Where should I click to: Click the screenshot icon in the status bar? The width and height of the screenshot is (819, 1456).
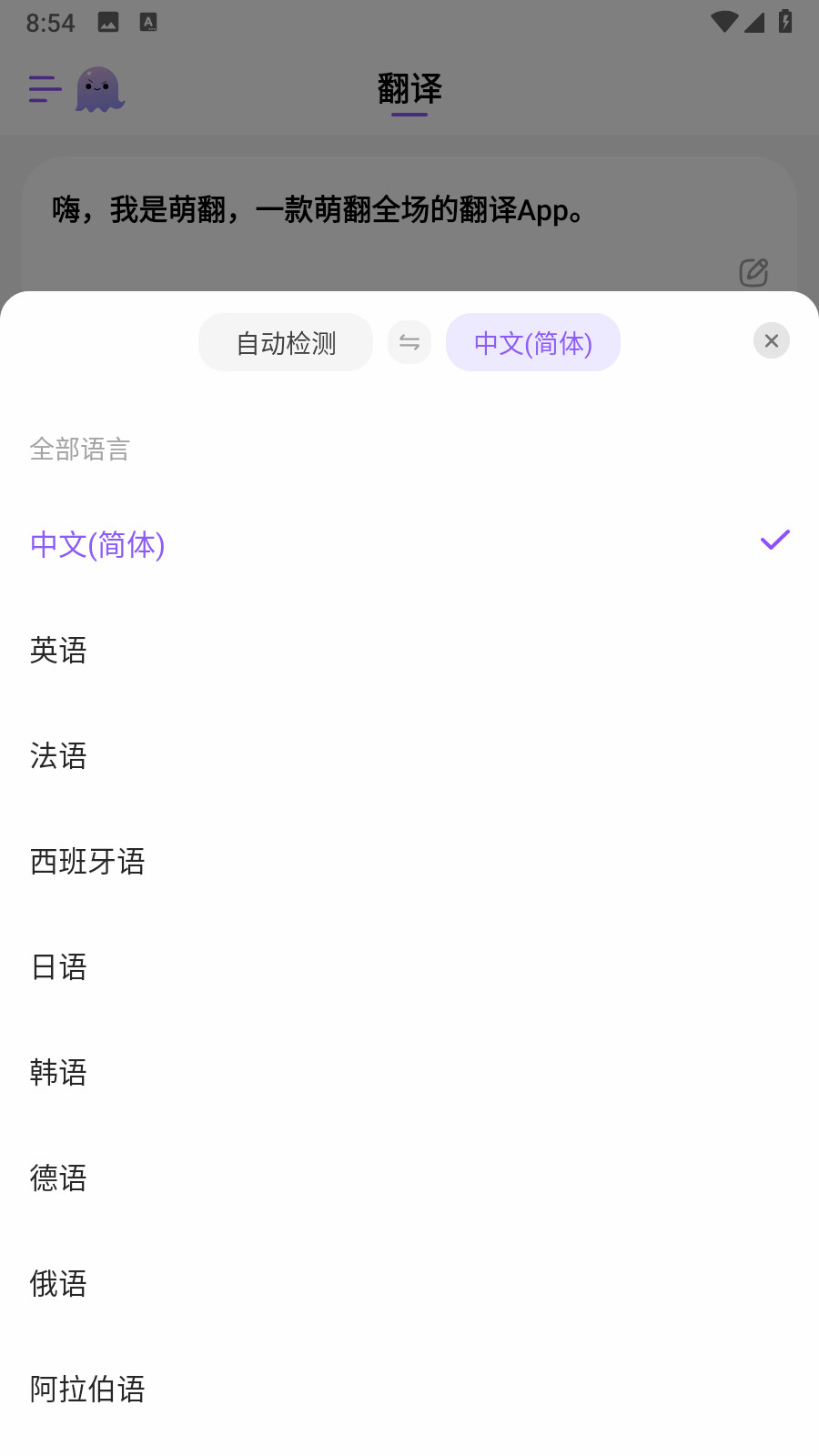pyautogui.click(x=109, y=23)
